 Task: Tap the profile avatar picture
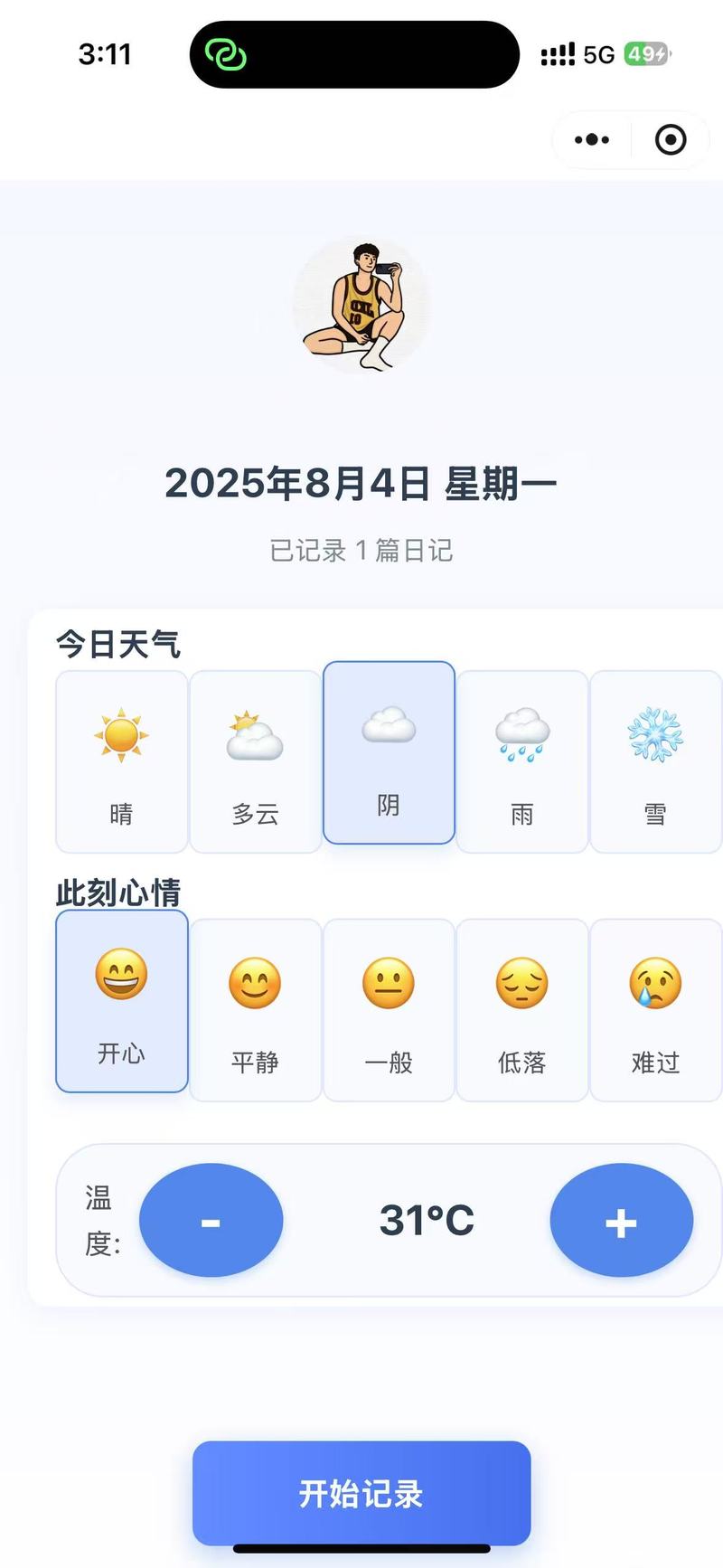[361, 305]
